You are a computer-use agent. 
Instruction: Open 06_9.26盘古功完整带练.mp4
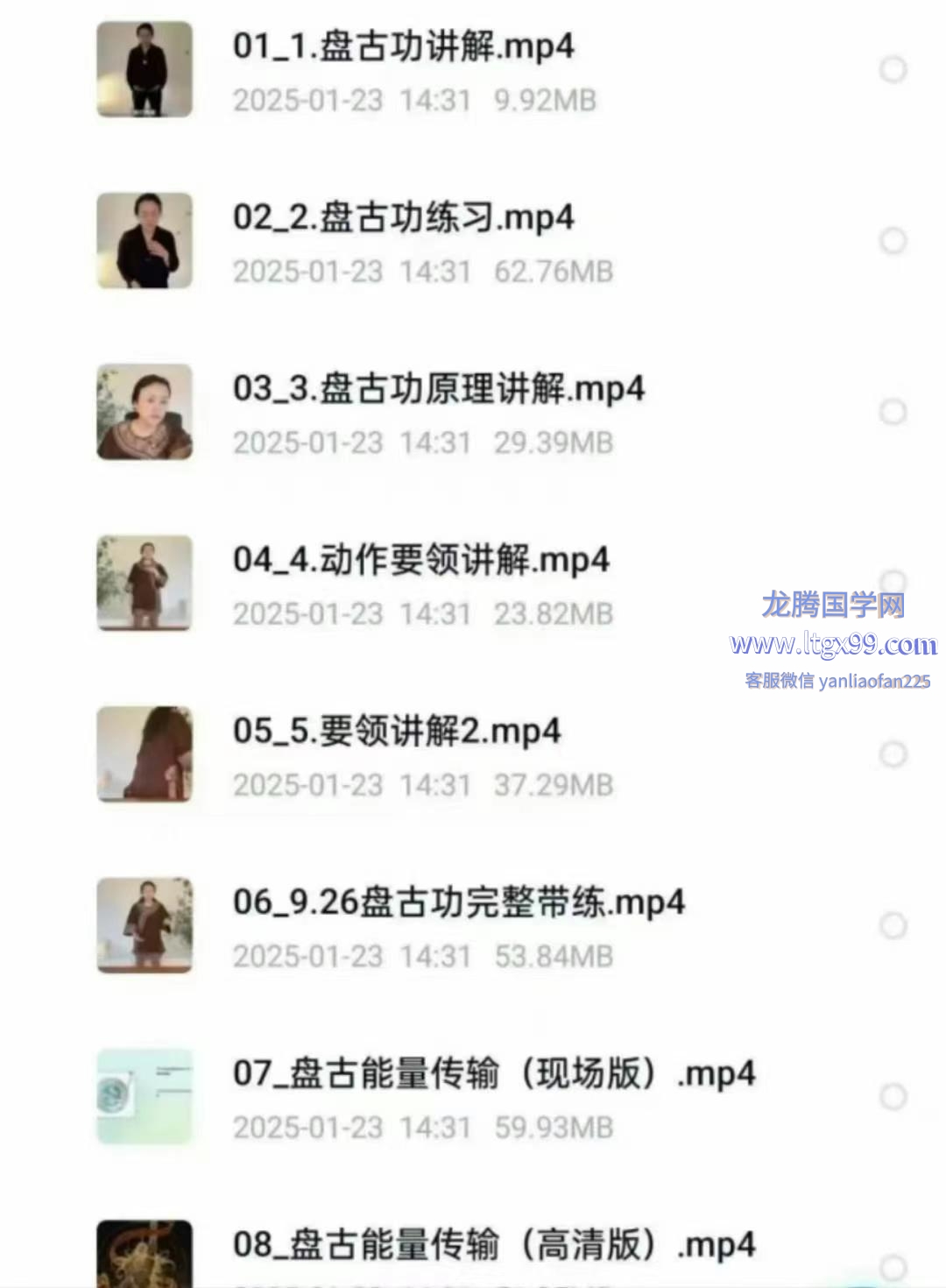(x=458, y=902)
